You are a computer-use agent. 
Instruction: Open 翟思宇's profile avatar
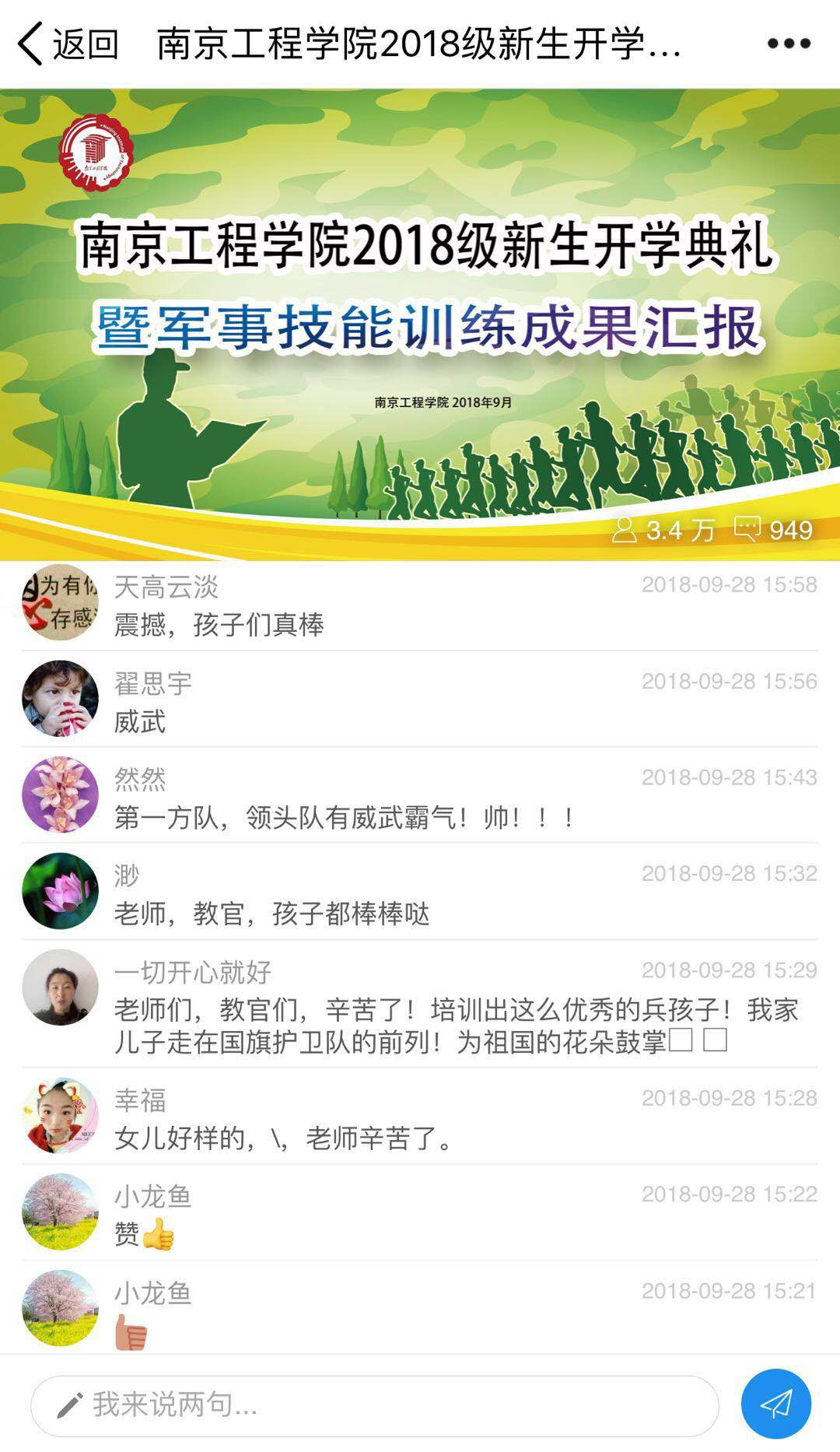60,699
